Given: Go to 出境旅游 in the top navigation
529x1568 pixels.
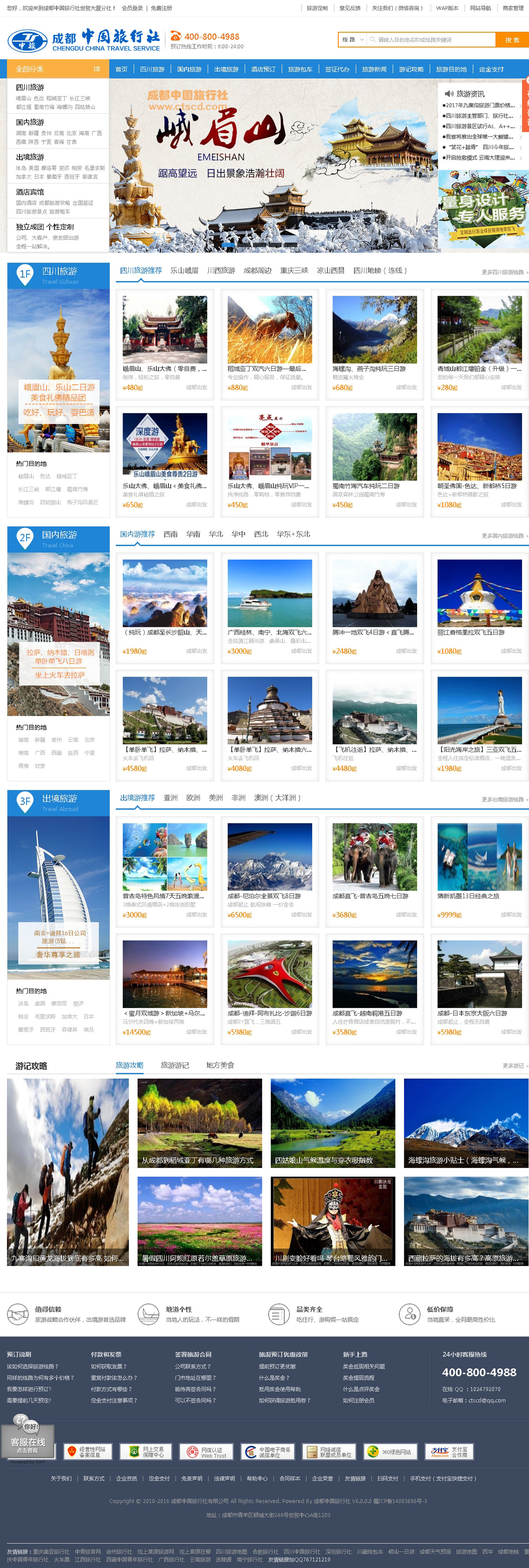Looking at the screenshot, I should pos(226,69).
